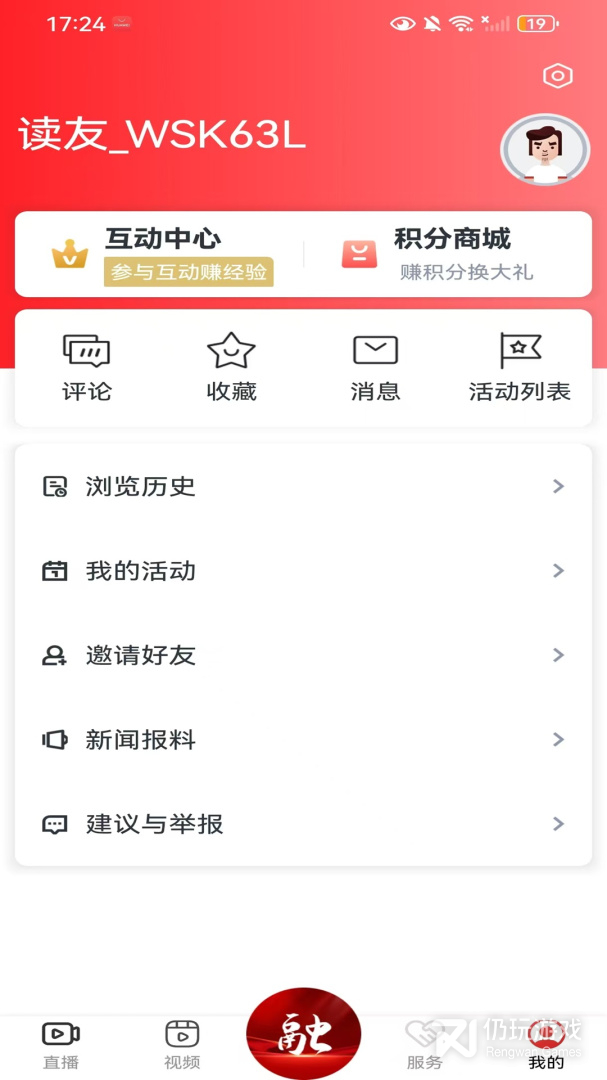The height and width of the screenshot is (1080, 607).
Task: Go to 我的活动 row
Action: click(303, 571)
